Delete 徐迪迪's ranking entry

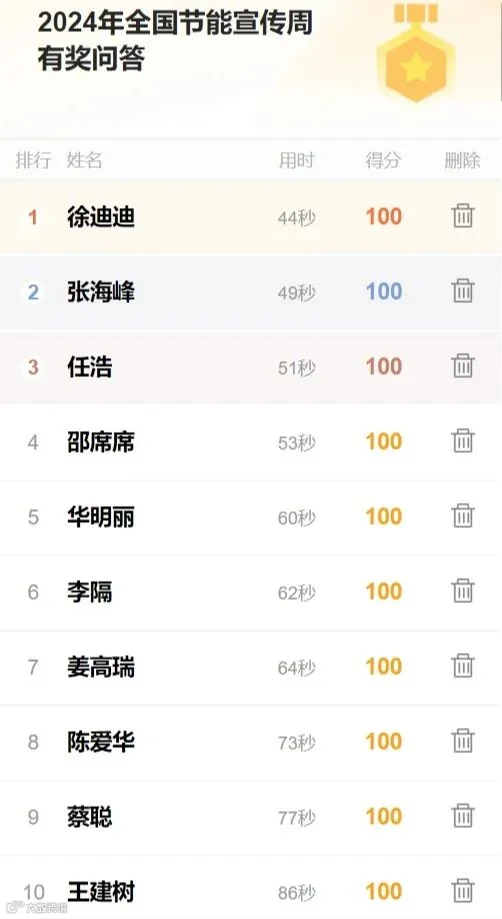pyautogui.click(x=463, y=216)
